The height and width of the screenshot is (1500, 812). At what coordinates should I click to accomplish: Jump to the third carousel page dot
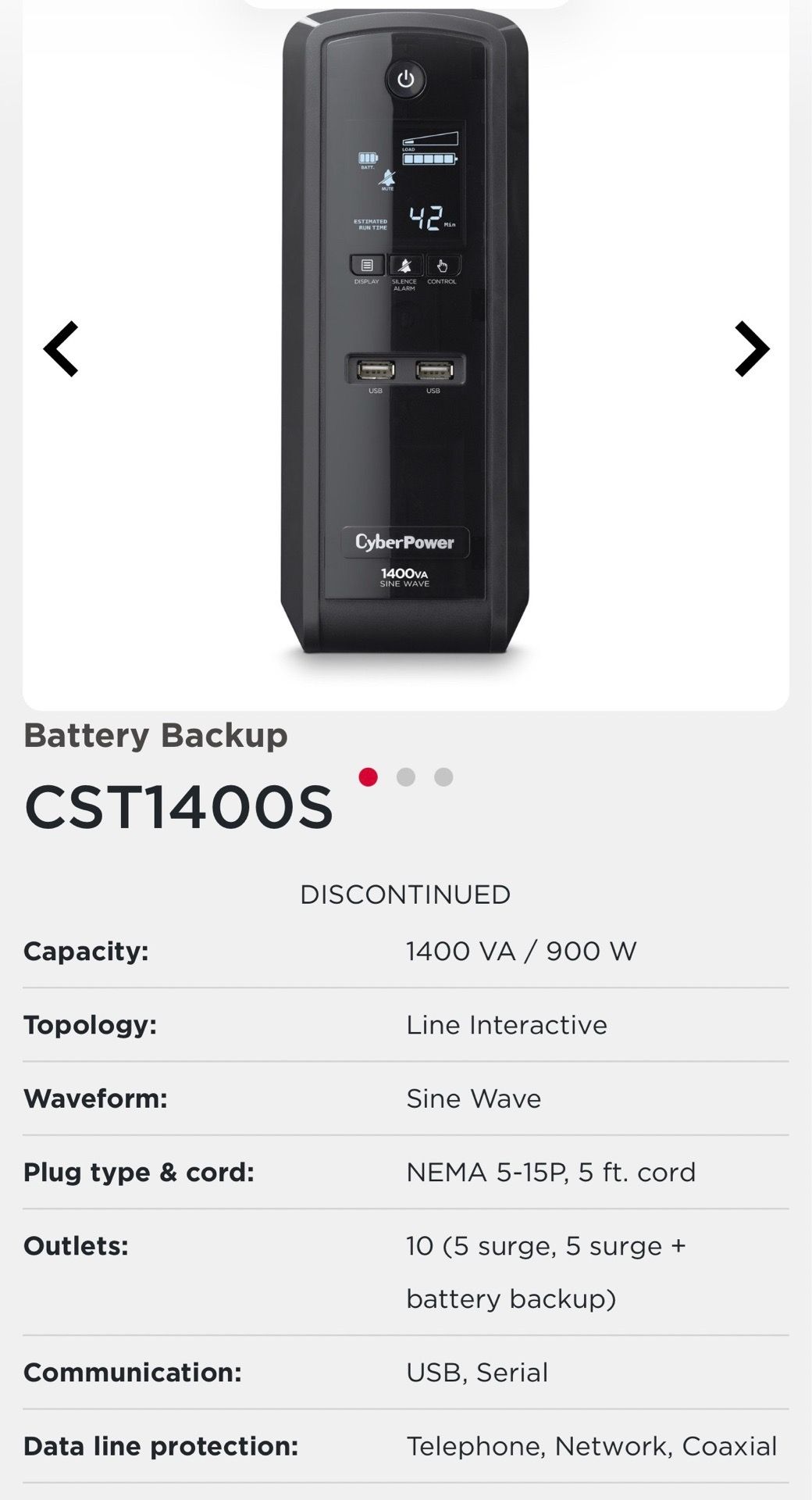pos(443,777)
